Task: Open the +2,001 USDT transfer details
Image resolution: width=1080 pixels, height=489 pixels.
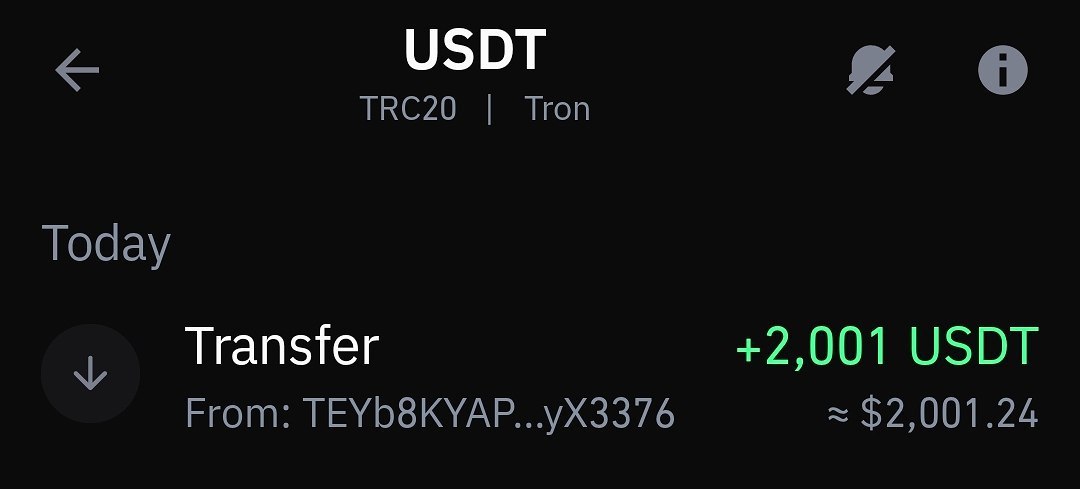Action: tap(540, 375)
